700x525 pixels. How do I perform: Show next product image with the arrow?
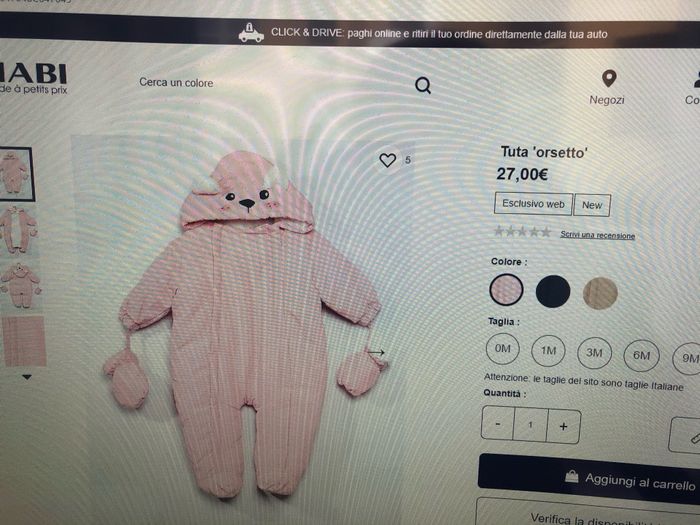click(376, 352)
